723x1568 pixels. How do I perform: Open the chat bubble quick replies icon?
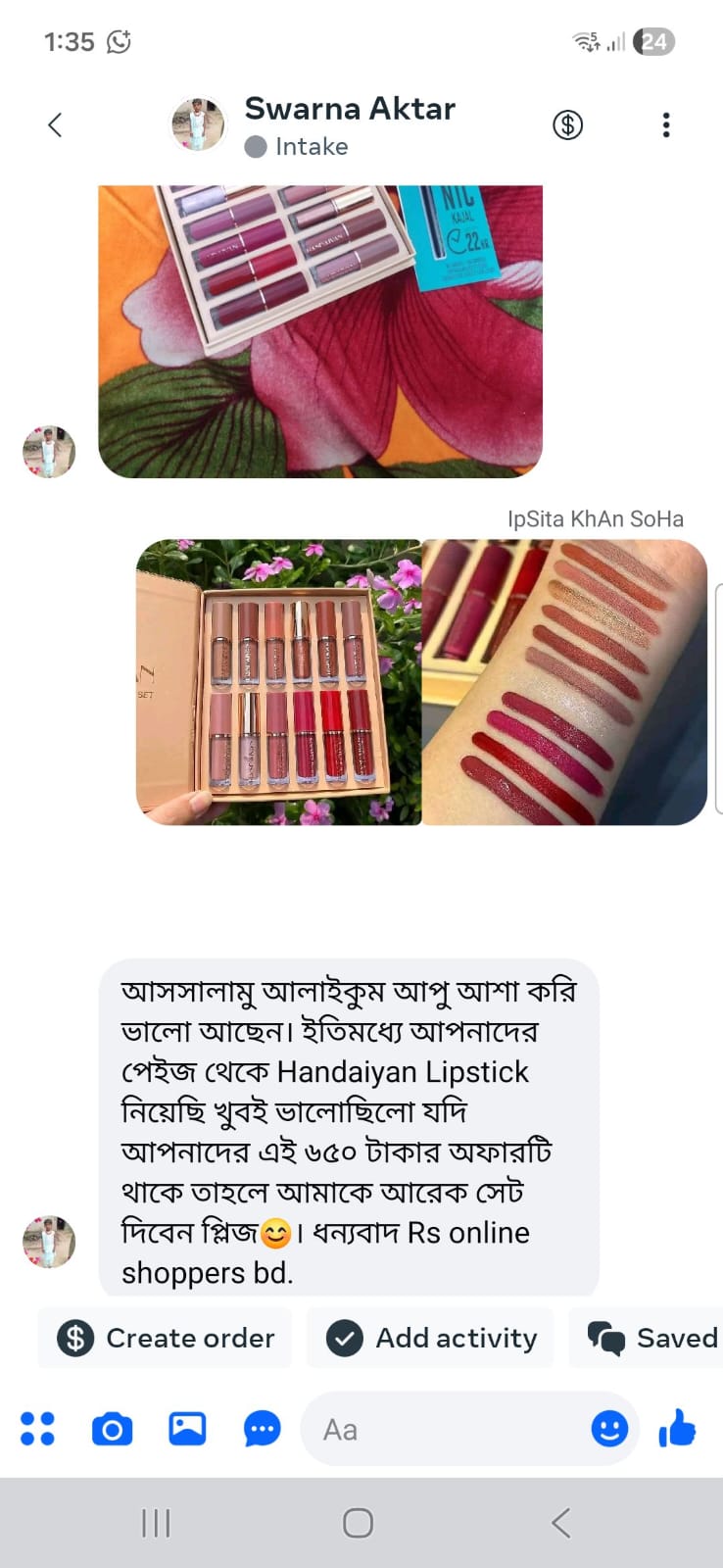point(262,1429)
